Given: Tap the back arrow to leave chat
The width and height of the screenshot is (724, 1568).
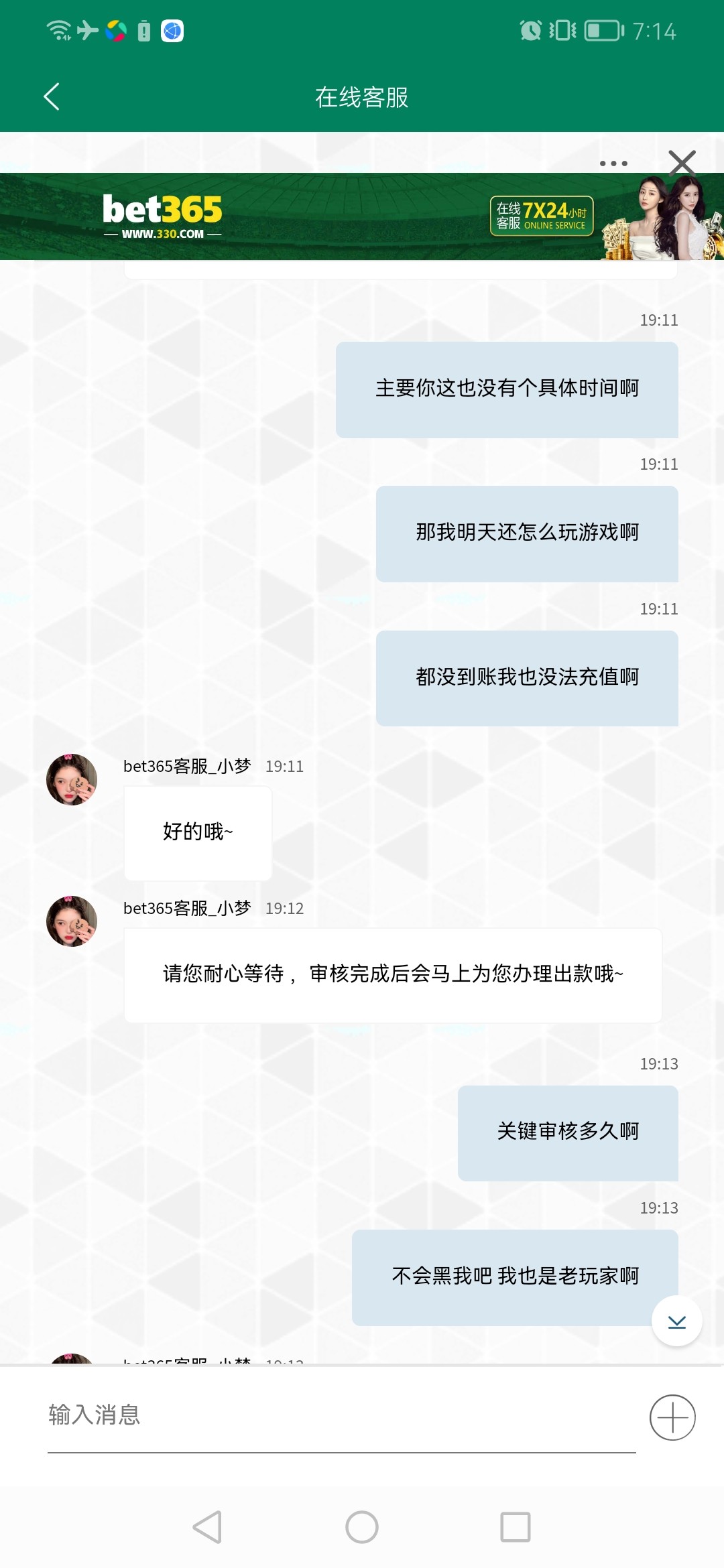Looking at the screenshot, I should point(51,96).
